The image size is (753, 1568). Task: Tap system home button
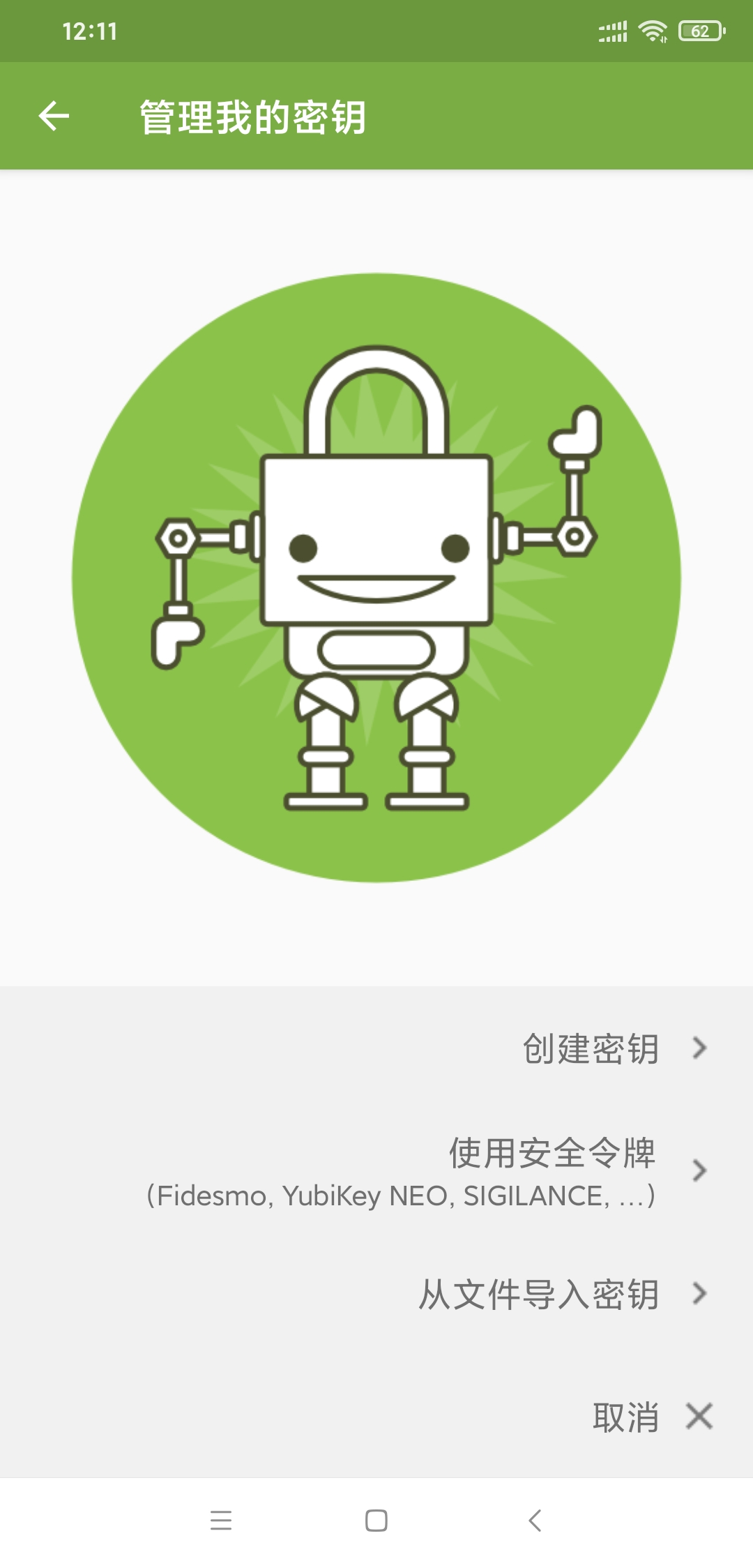point(376,1521)
